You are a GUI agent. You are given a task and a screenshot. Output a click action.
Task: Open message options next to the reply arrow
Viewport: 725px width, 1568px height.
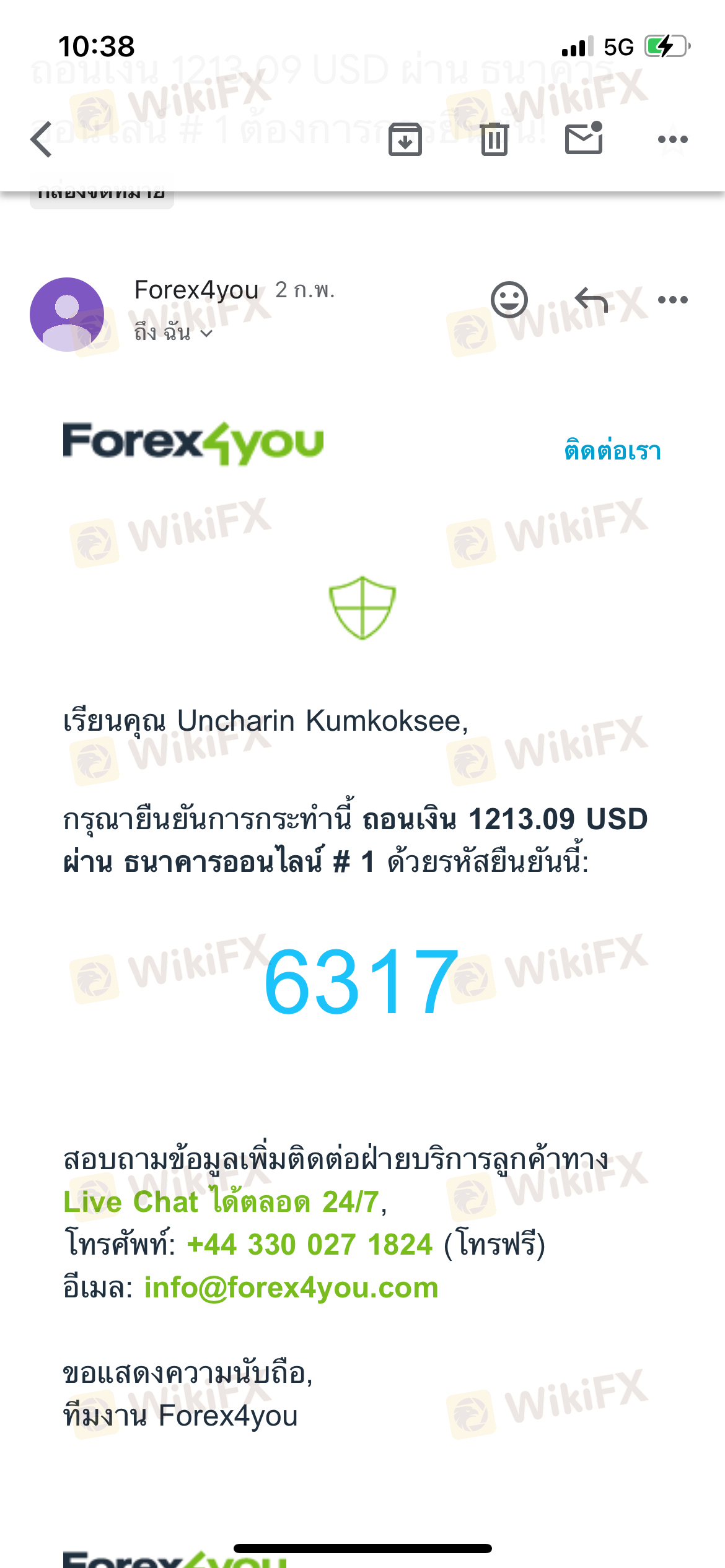[672, 300]
